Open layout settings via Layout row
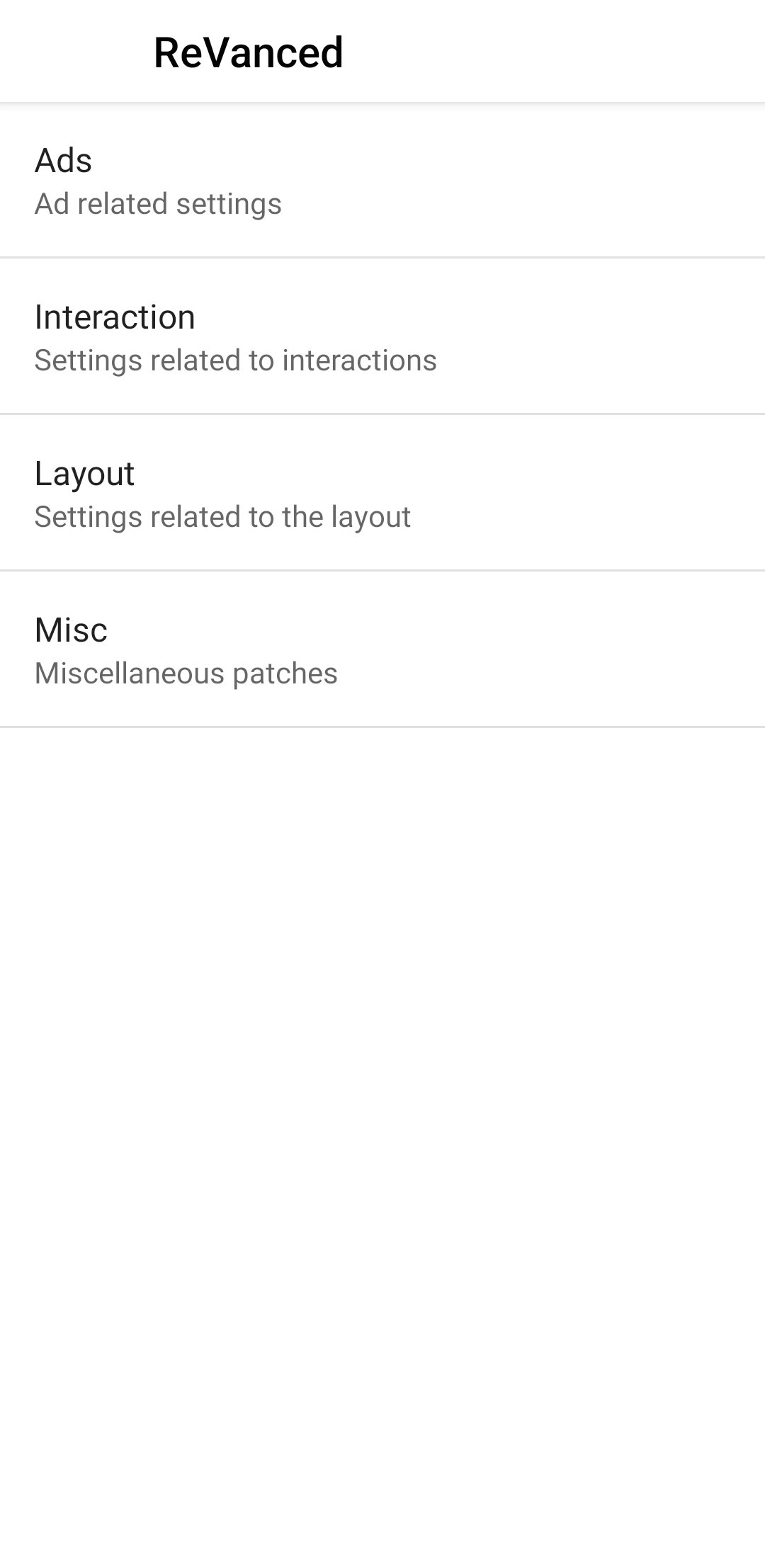 click(382, 494)
